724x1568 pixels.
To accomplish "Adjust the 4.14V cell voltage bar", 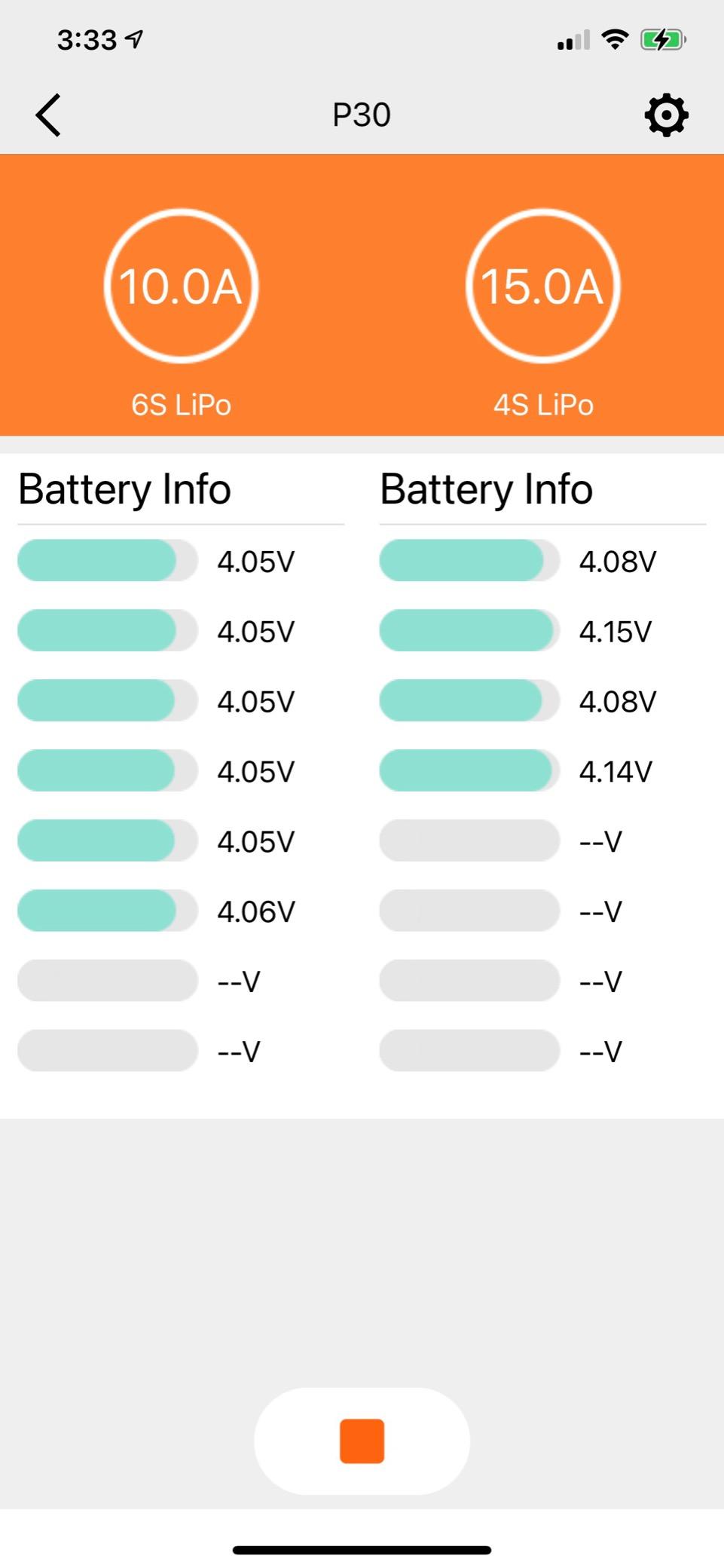I will coord(469,770).
